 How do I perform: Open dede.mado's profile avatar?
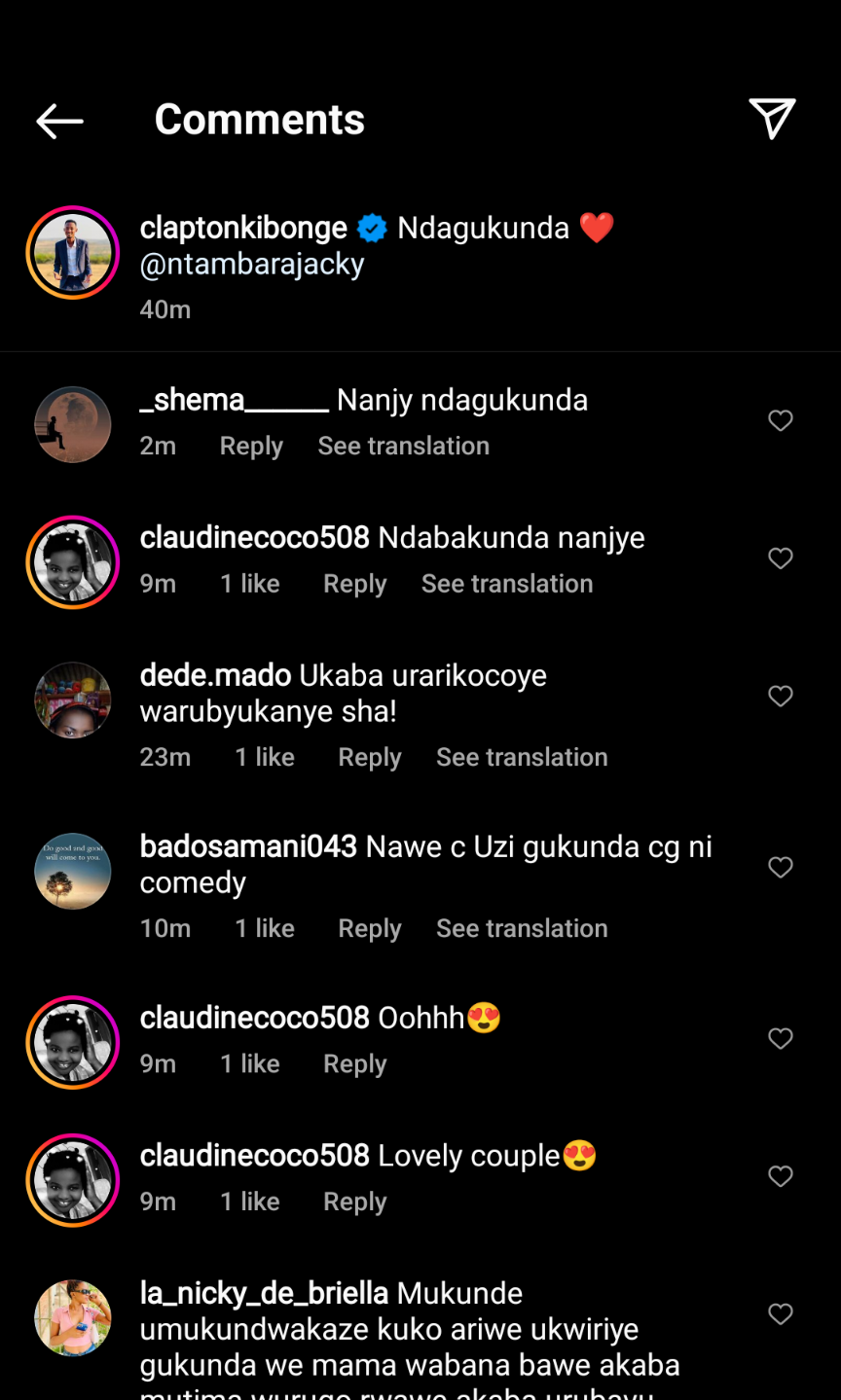[x=72, y=700]
